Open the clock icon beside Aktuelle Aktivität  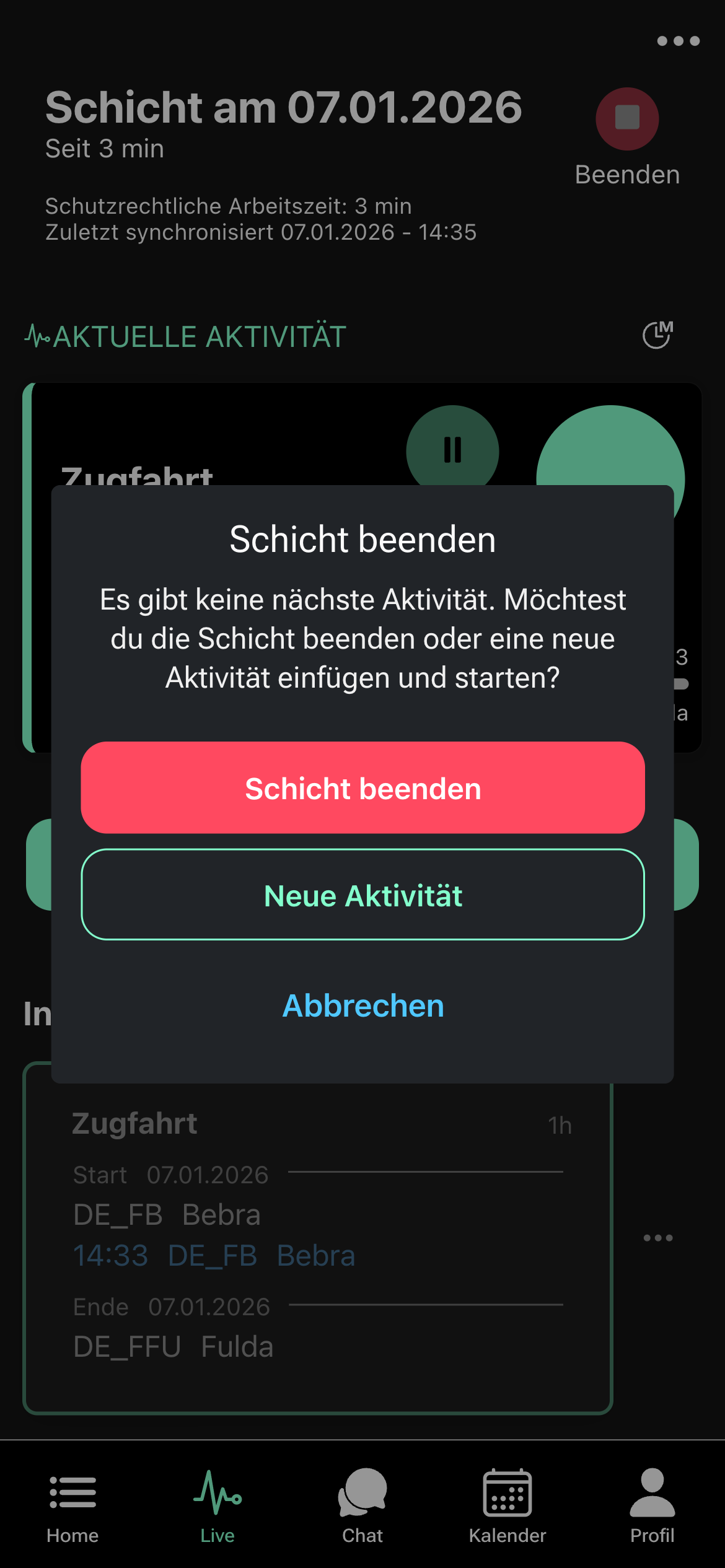click(x=657, y=336)
